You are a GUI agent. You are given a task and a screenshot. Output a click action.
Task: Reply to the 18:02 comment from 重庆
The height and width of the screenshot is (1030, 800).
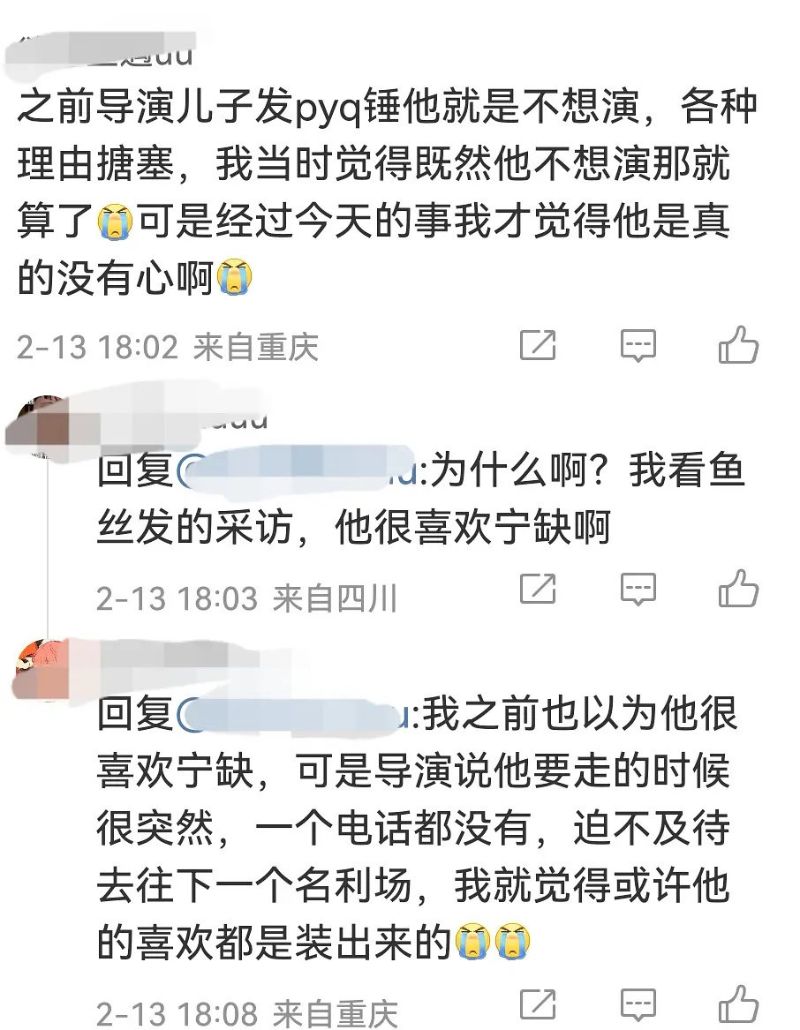(x=638, y=346)
